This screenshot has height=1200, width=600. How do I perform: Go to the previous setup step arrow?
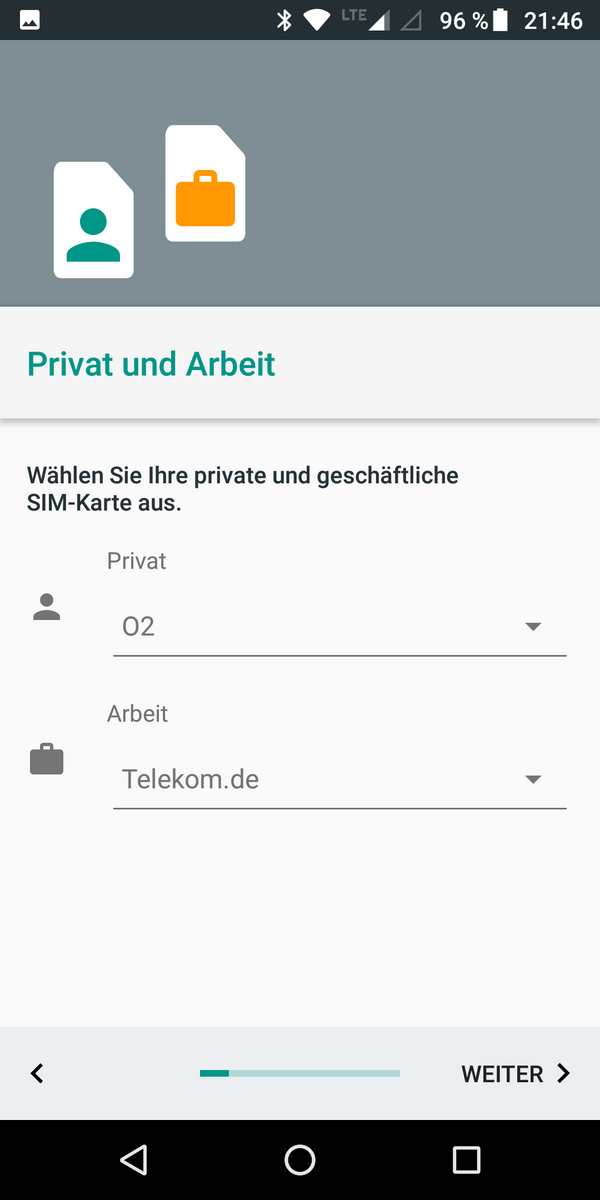coord(37,1074)
